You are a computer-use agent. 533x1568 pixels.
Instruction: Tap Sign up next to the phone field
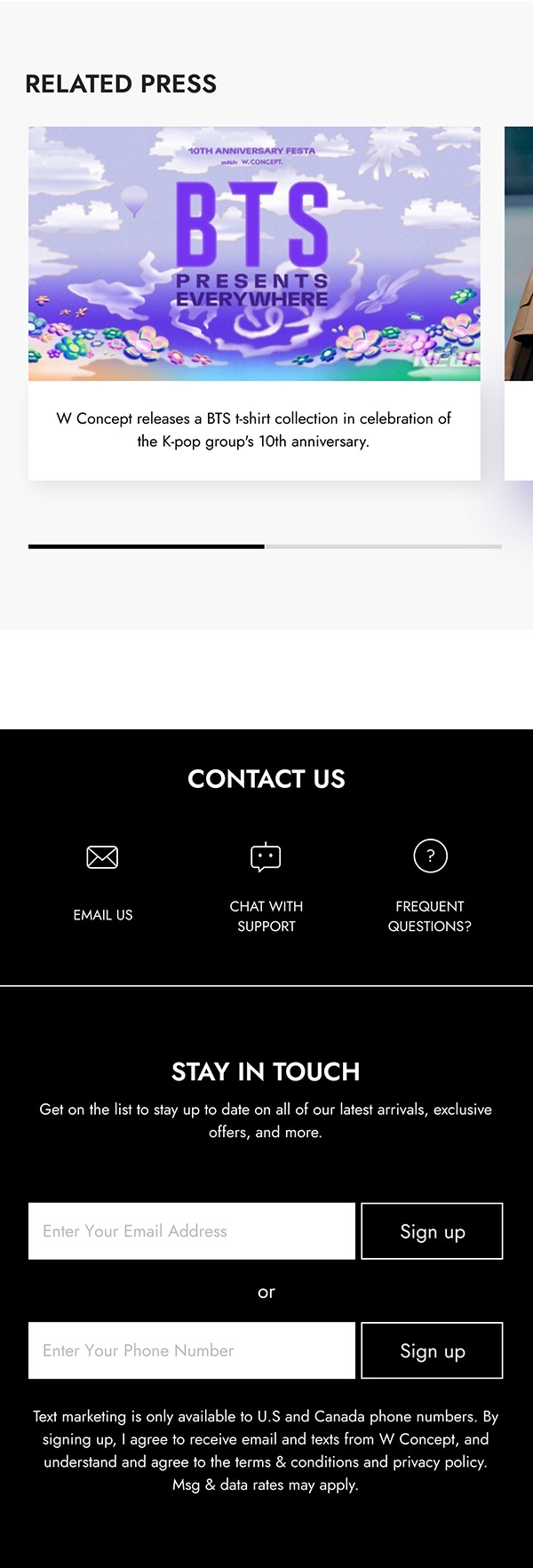pyautogui.click(x=432, y=1350)
